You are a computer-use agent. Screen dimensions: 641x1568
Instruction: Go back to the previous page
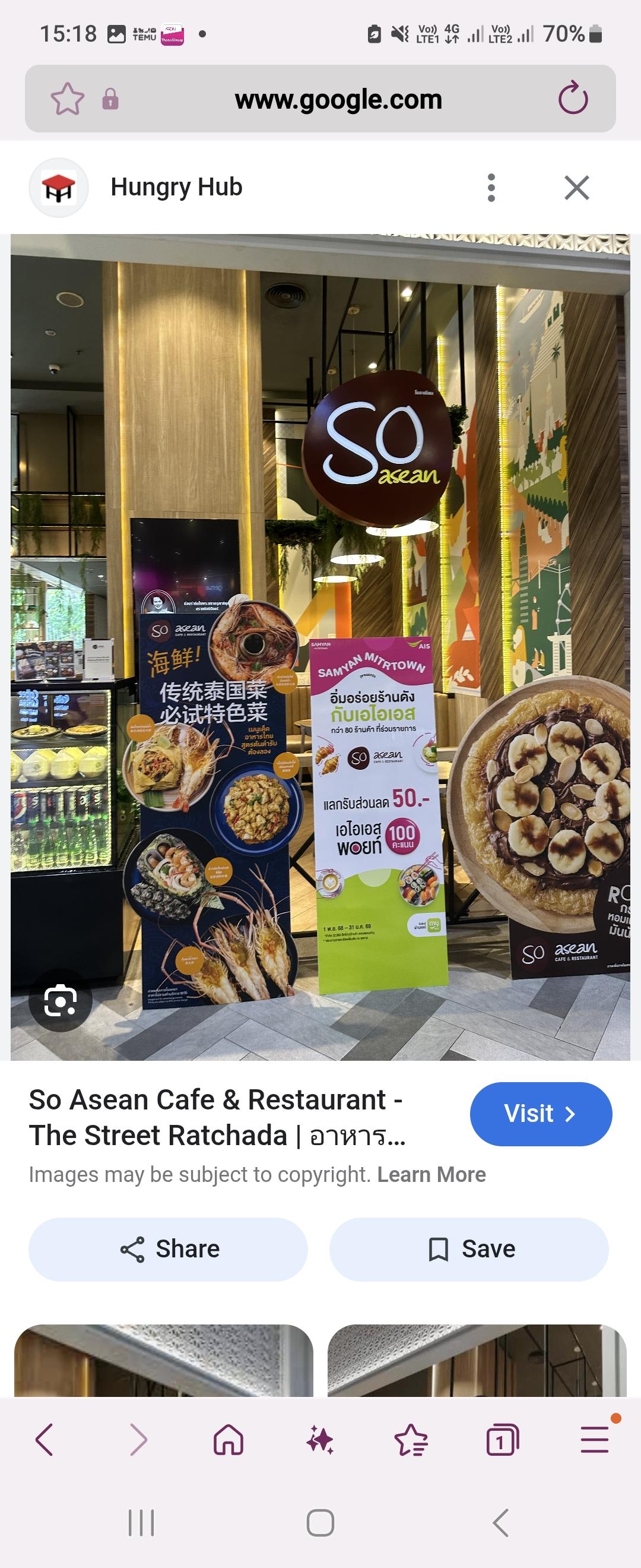pyautogui.click(x=45, y=1440)
